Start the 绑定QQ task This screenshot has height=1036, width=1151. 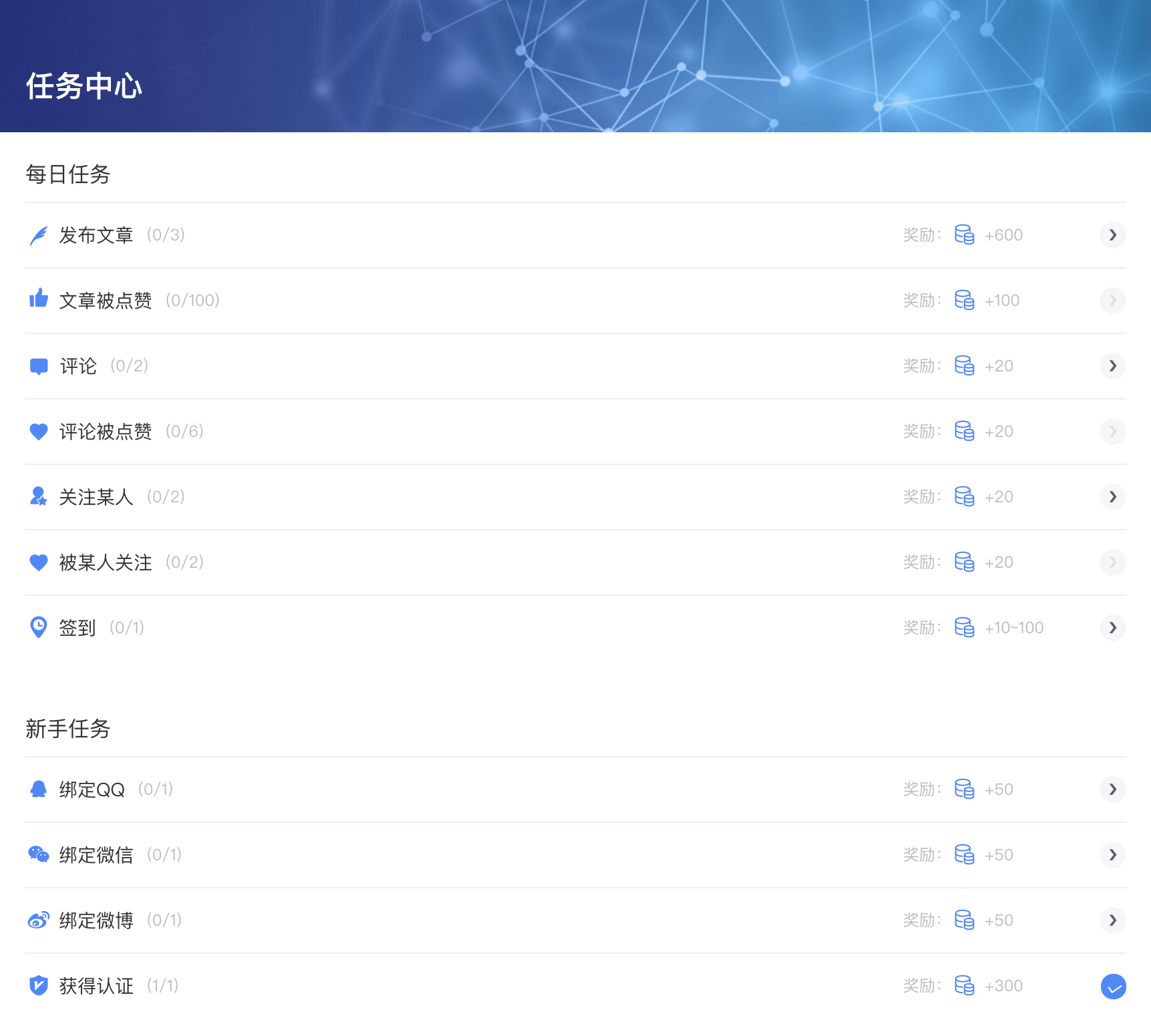click(1112, 790)
